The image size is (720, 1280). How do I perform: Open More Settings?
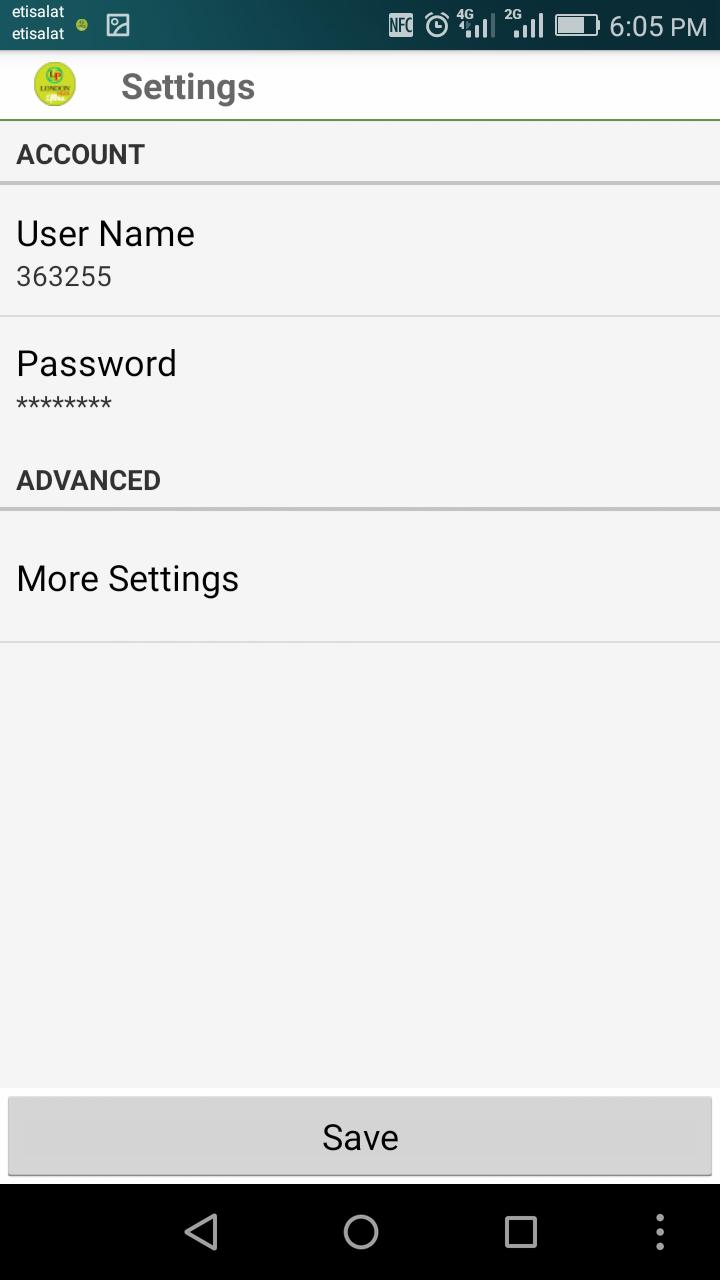360,579
